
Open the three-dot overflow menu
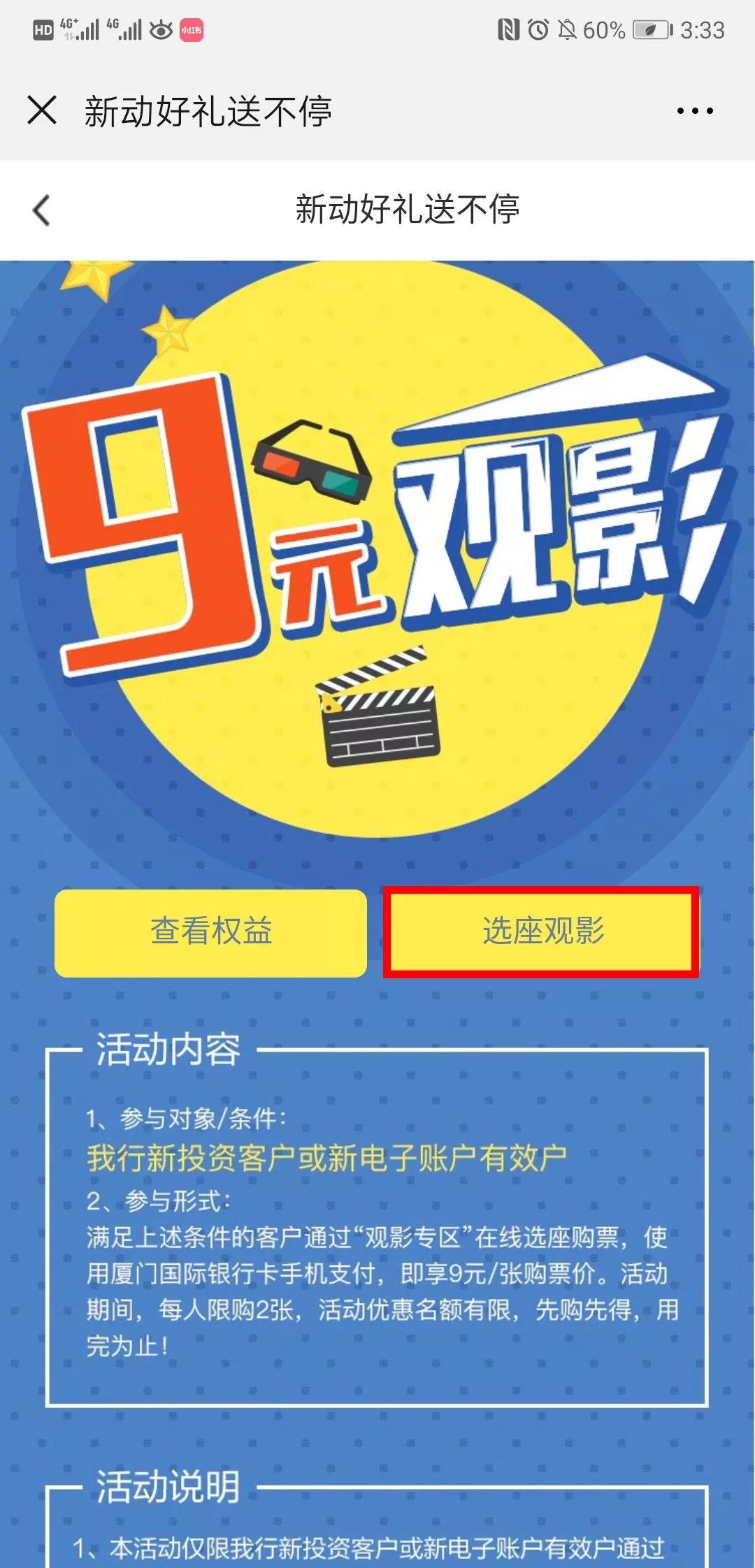coord(695,110)
